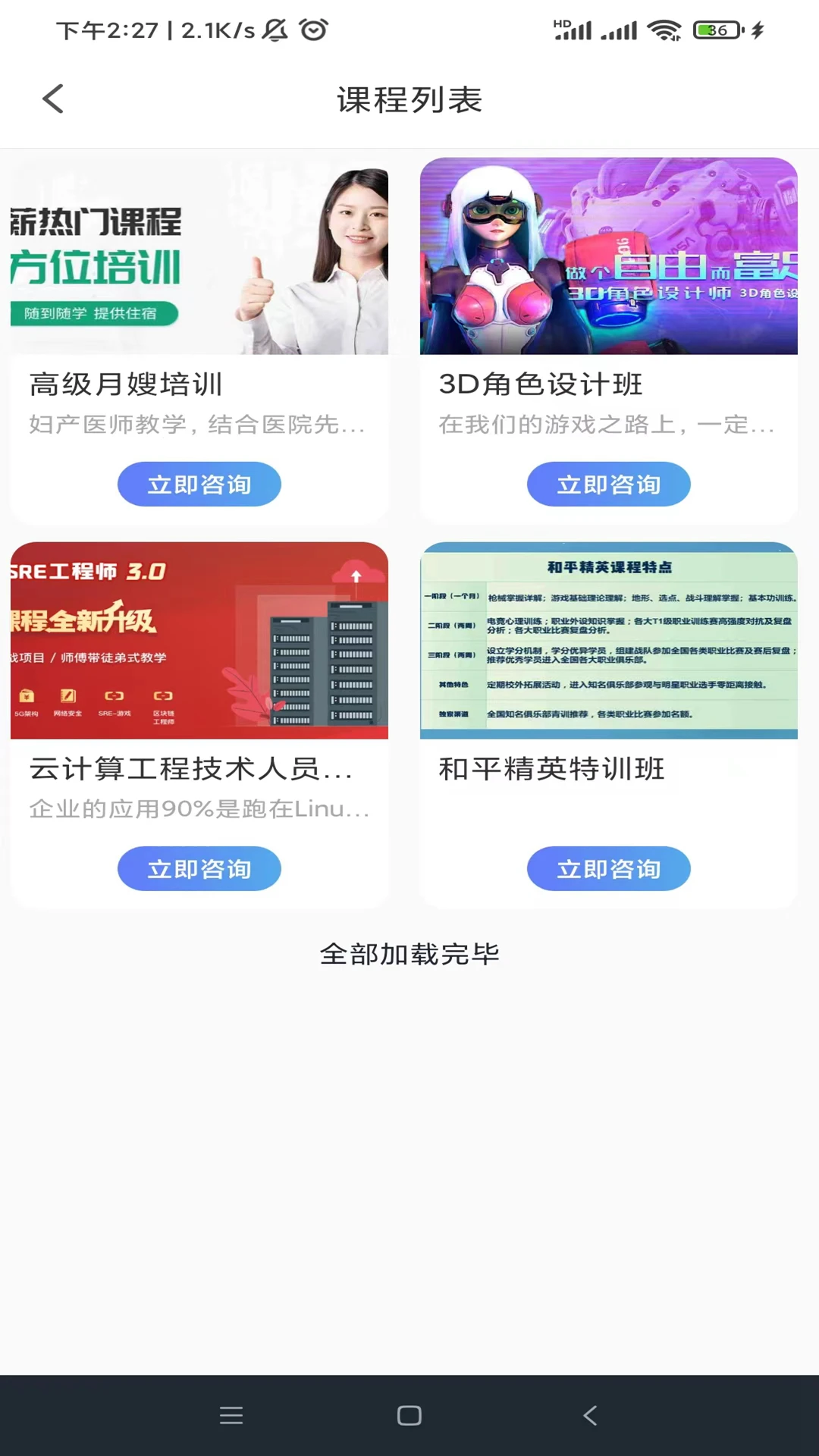The height and width of the screenshot is (1456, 819).
Task: Tap 立即咨询 under 高级月嫂培训
Action: click(x=199, y=484)
